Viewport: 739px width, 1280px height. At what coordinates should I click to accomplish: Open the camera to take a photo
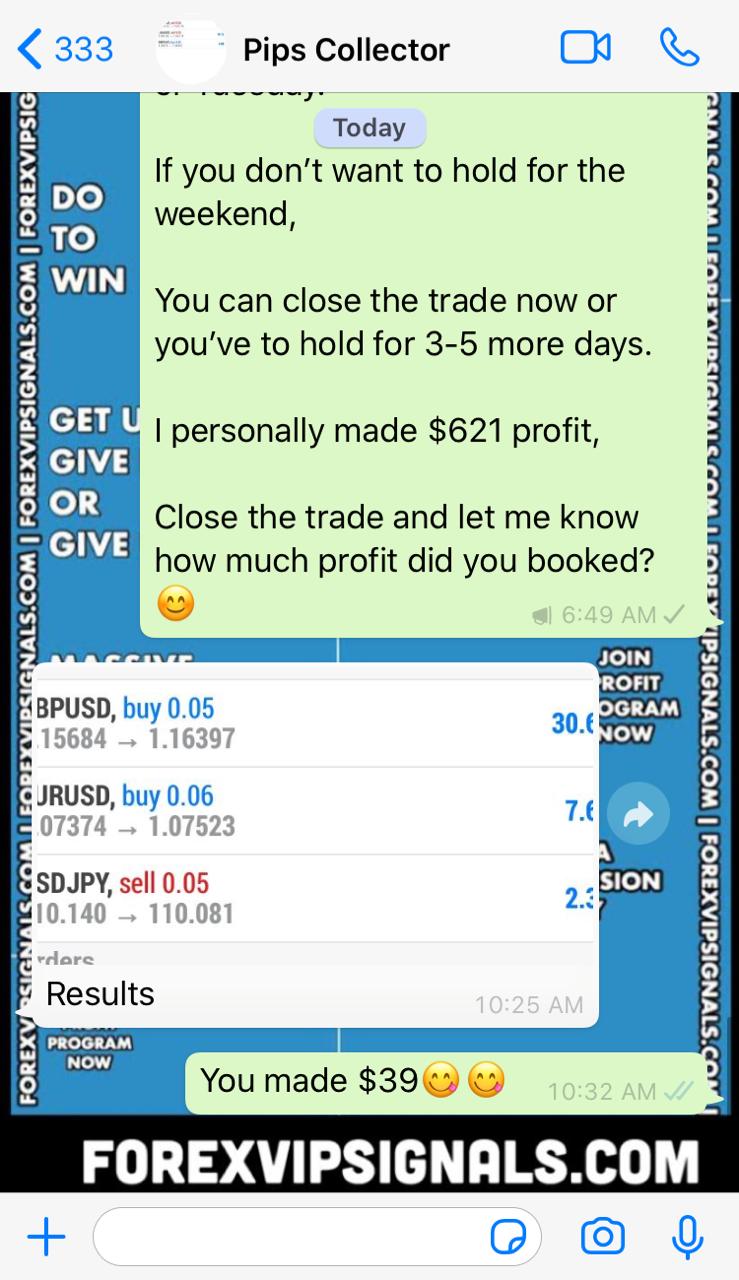[603, 1238]
